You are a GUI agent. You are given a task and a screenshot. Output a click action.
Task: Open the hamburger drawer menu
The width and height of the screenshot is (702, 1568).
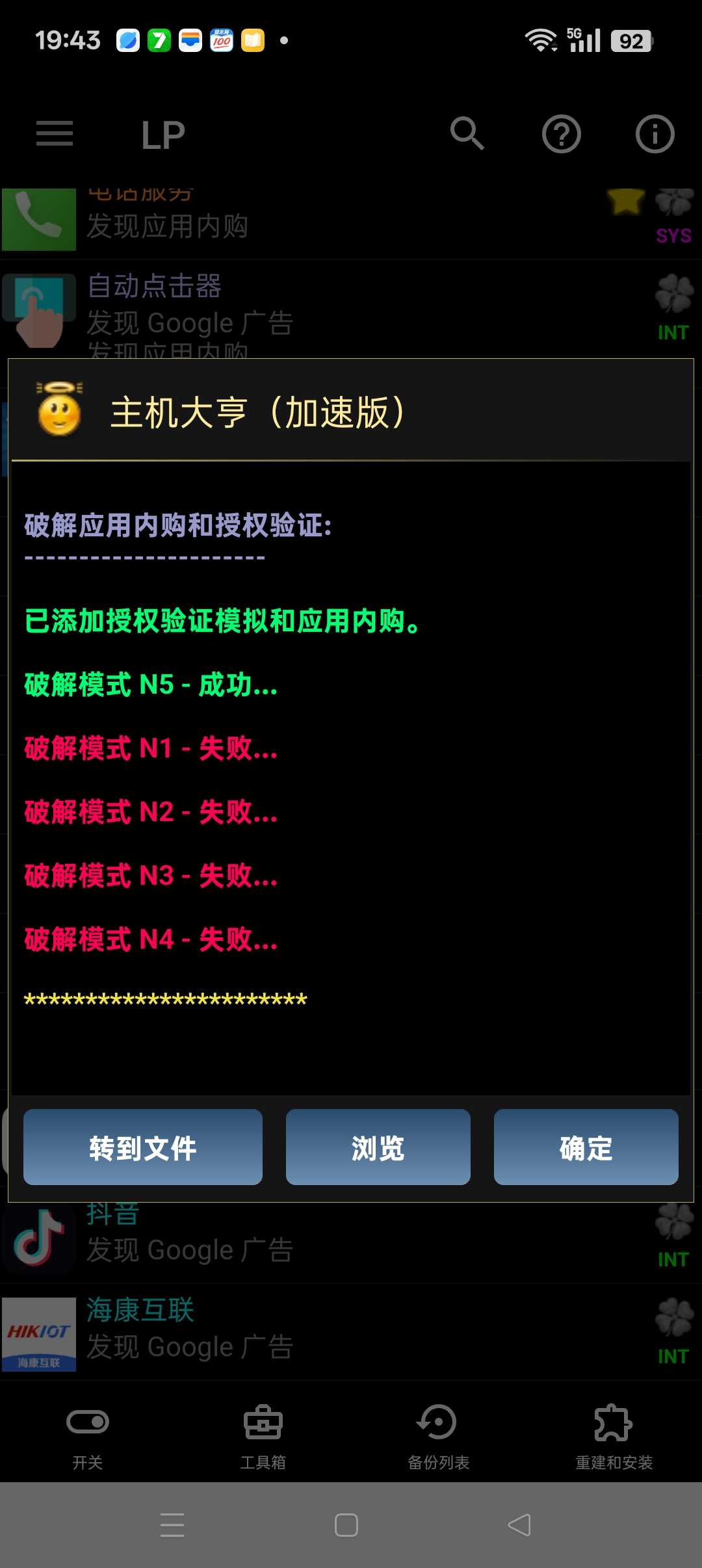pos(55,134)
